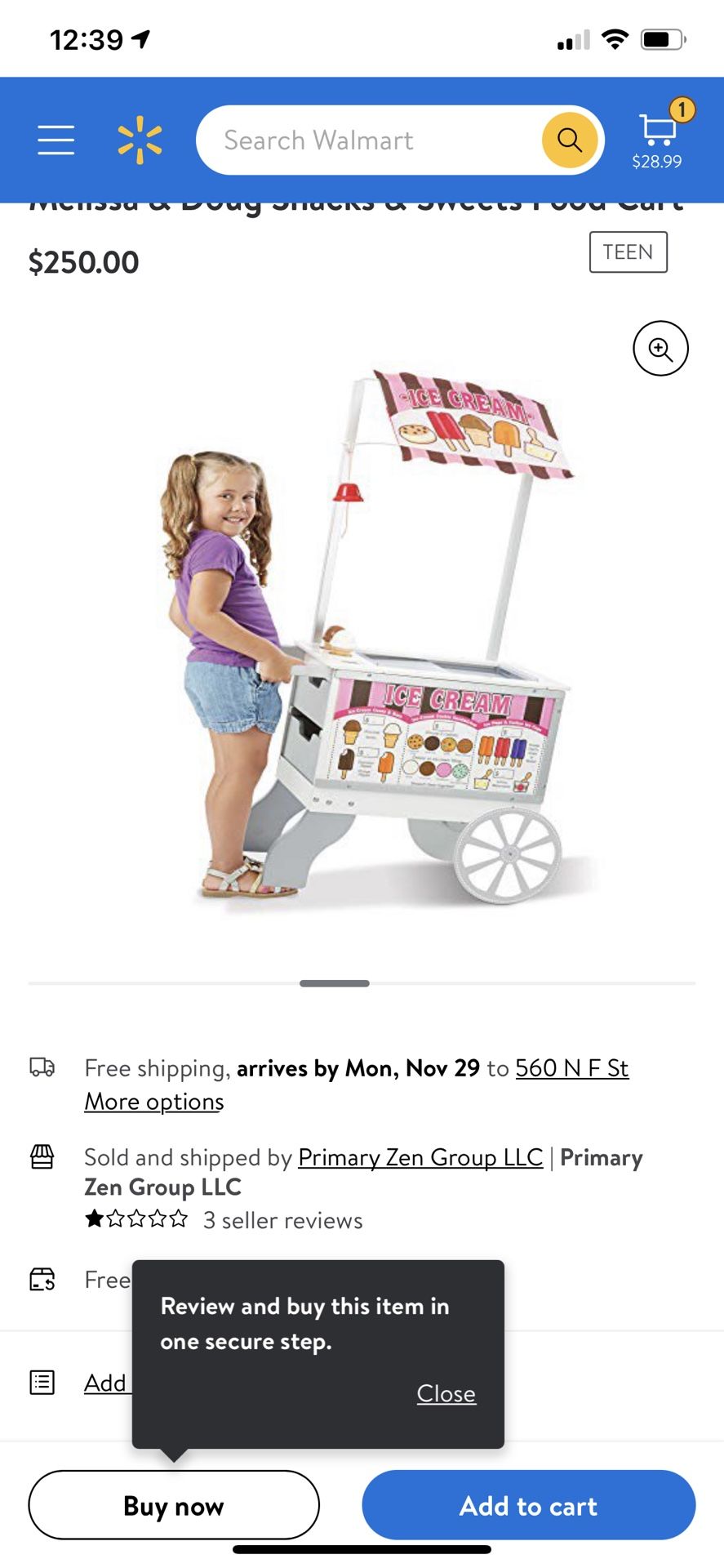This screenshot has width=724, height=1568.
Task: Tap the yellow search magnifier button
Action: point(570,140)
